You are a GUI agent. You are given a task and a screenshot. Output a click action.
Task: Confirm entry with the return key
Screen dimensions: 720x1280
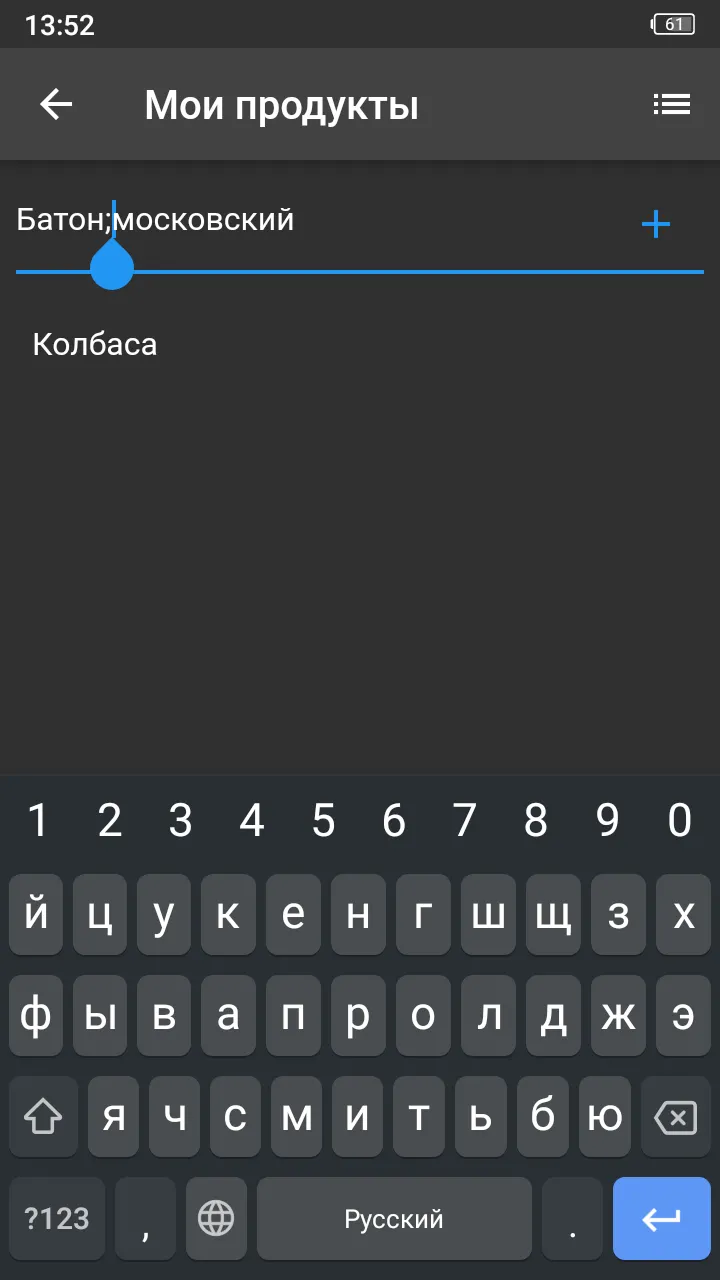(x=661, y=1218)
